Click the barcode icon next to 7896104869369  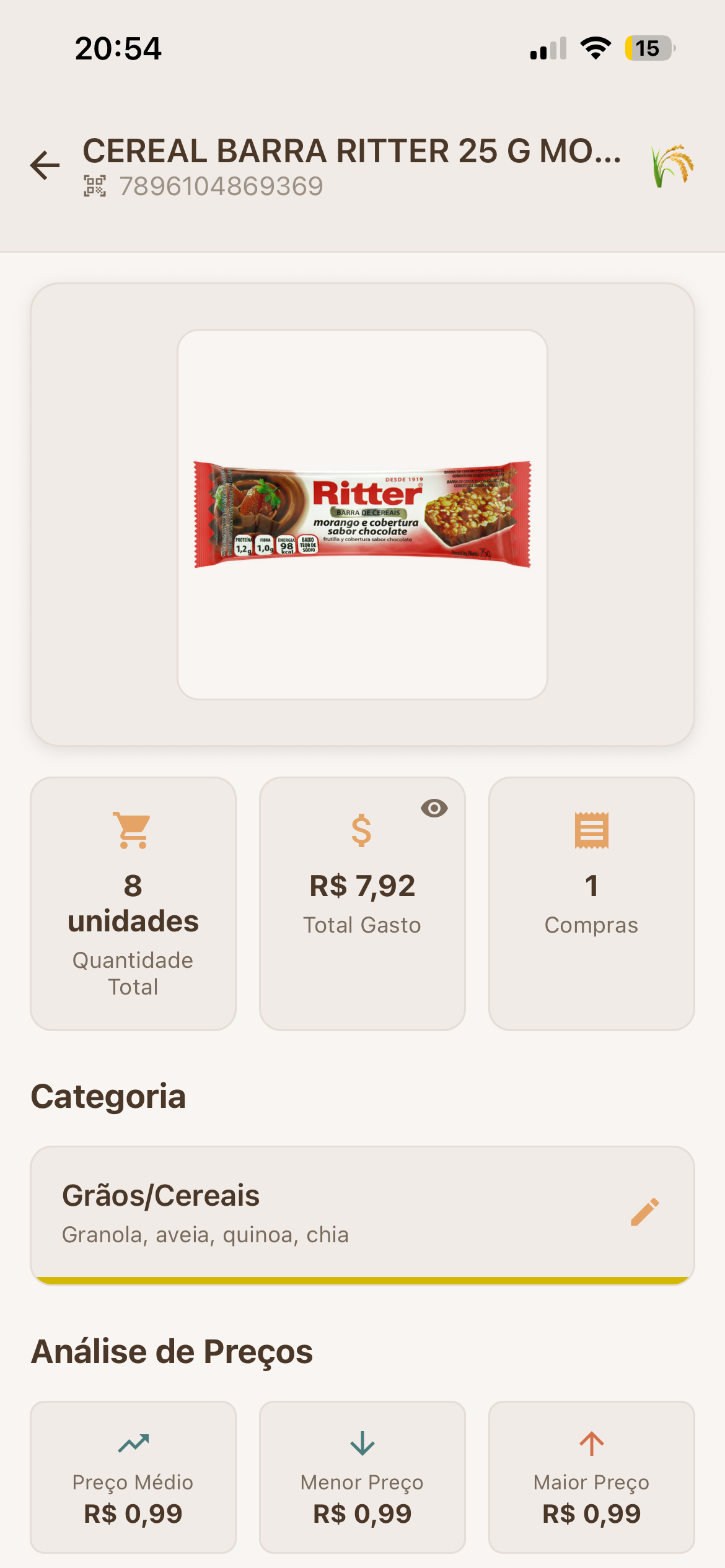(x=94, y=185)
